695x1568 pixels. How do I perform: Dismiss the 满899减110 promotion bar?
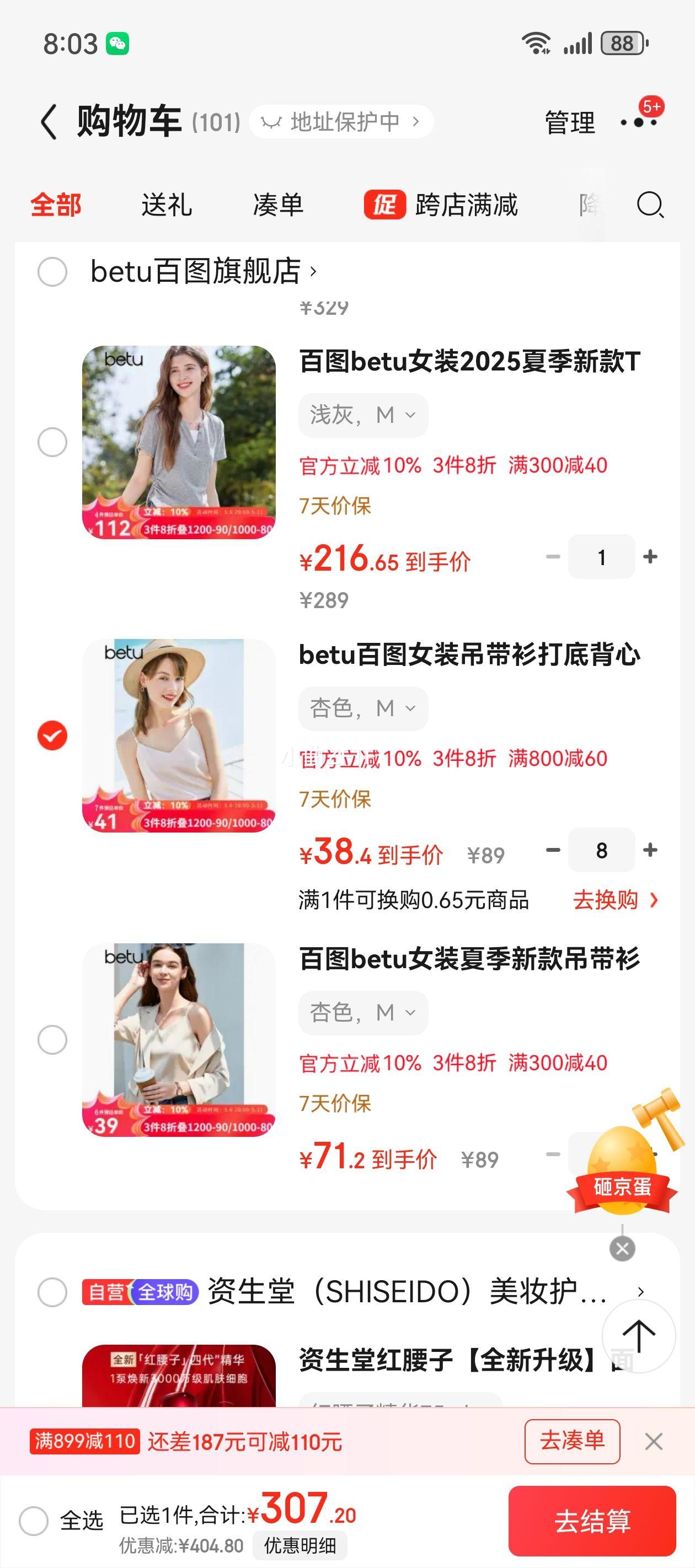654,1441
